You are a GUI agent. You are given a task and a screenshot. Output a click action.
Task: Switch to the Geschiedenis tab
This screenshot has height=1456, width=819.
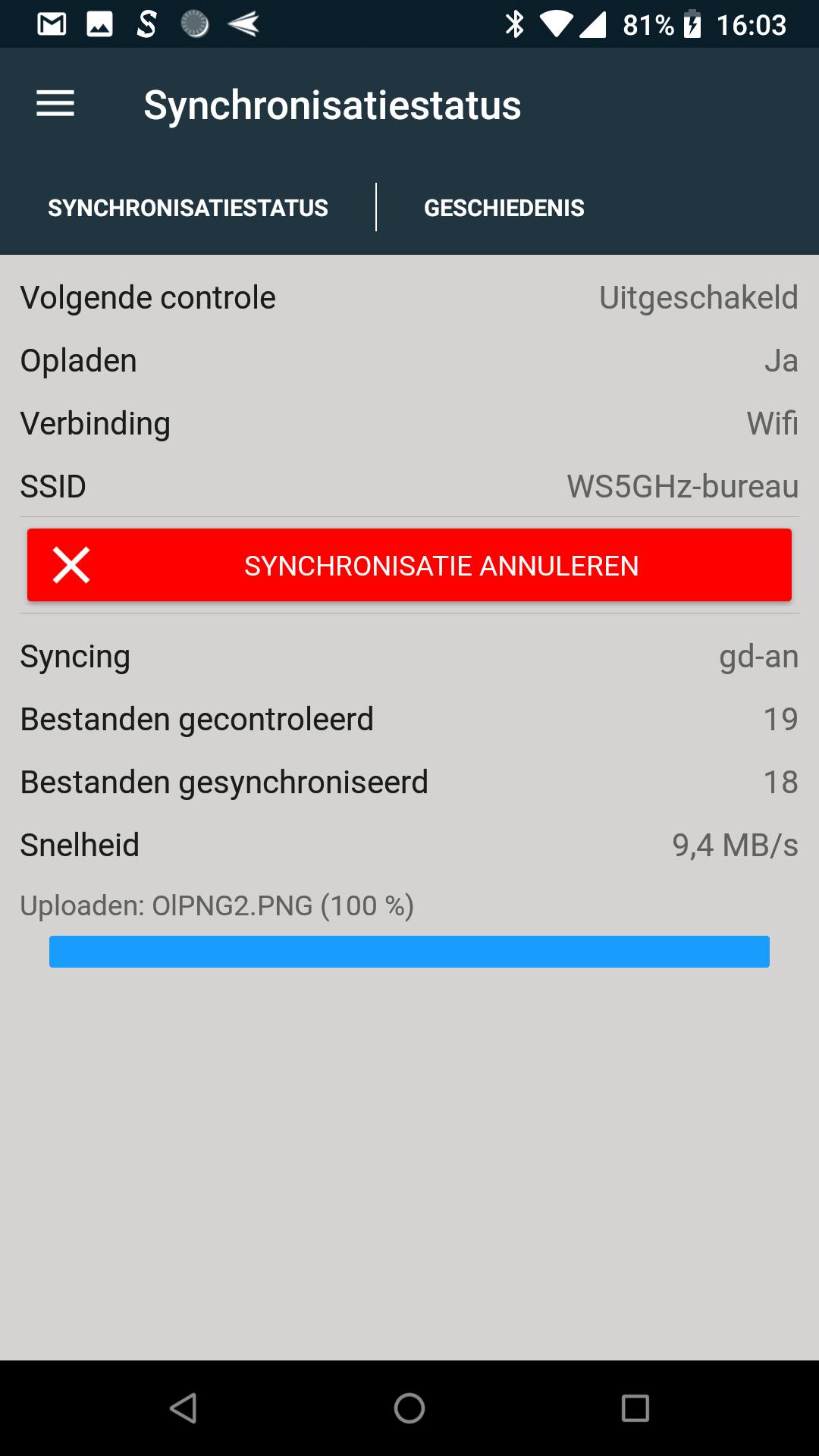point(504,208)
